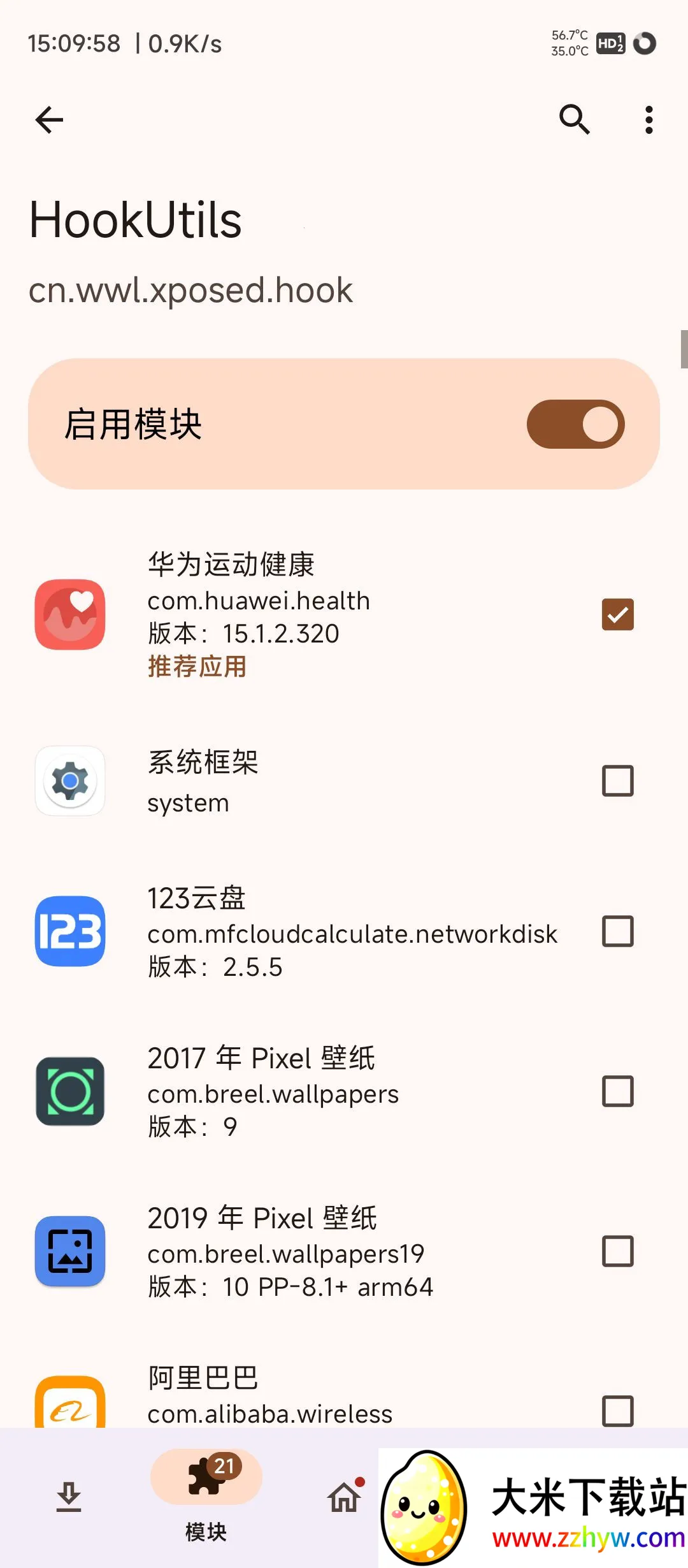Disable the 启用模块 switch
The image size is (688, 1568).
pyautogui.click(x=574, y=423)
